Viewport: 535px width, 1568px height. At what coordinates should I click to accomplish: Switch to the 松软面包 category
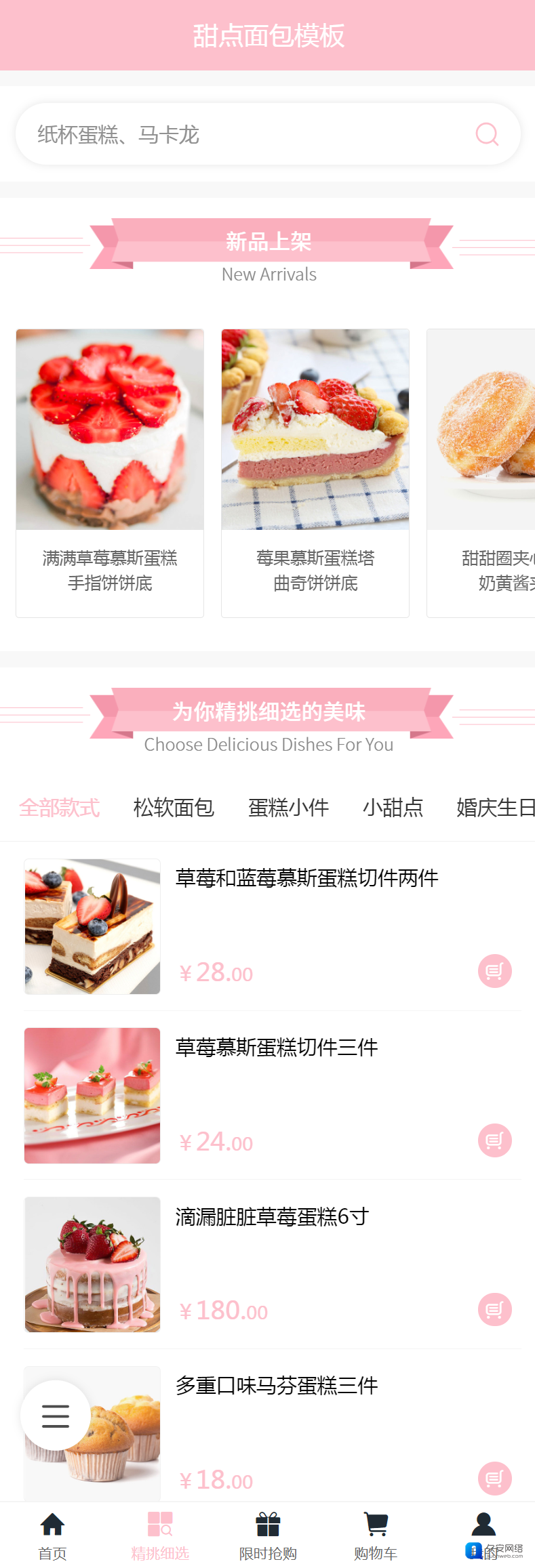174,808
